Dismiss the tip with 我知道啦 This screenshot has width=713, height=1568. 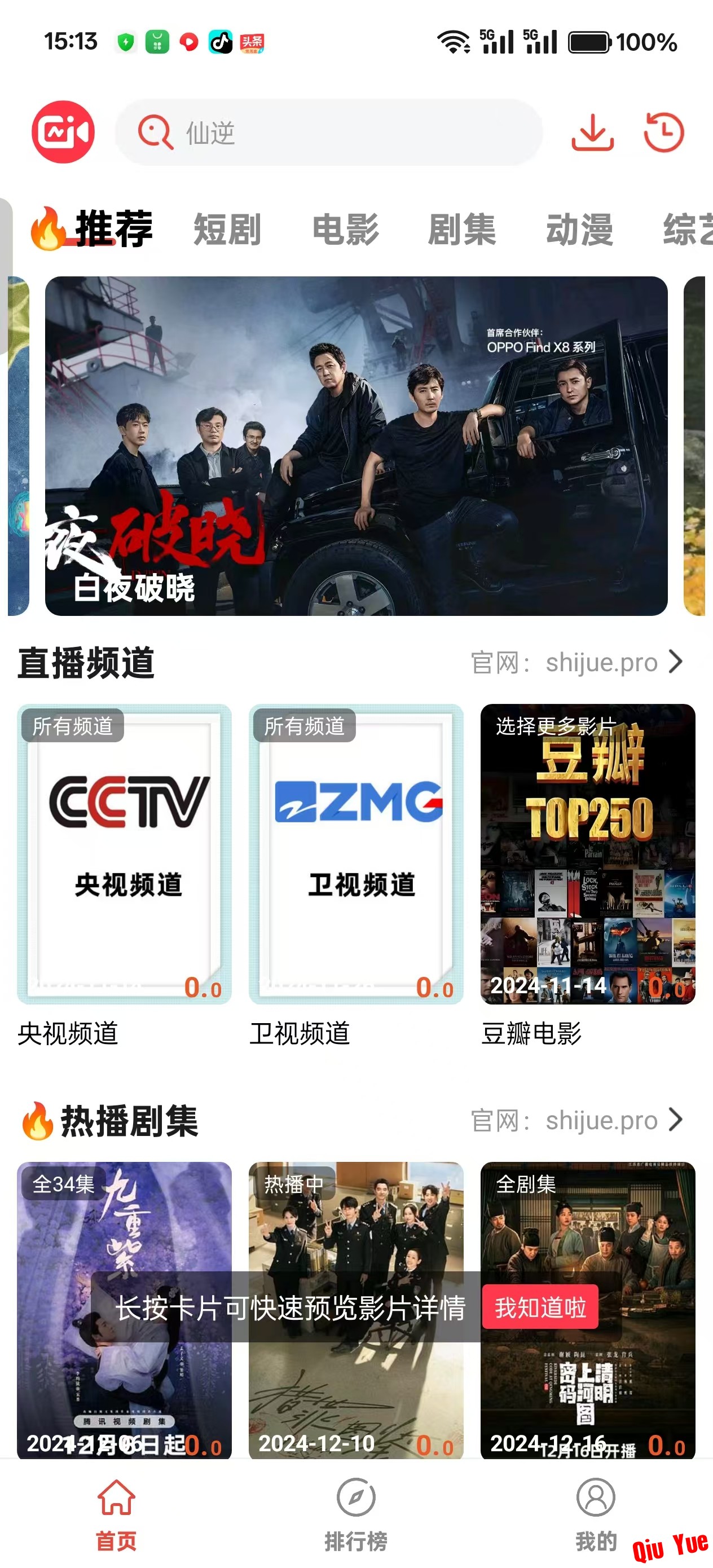(540, 1307)
